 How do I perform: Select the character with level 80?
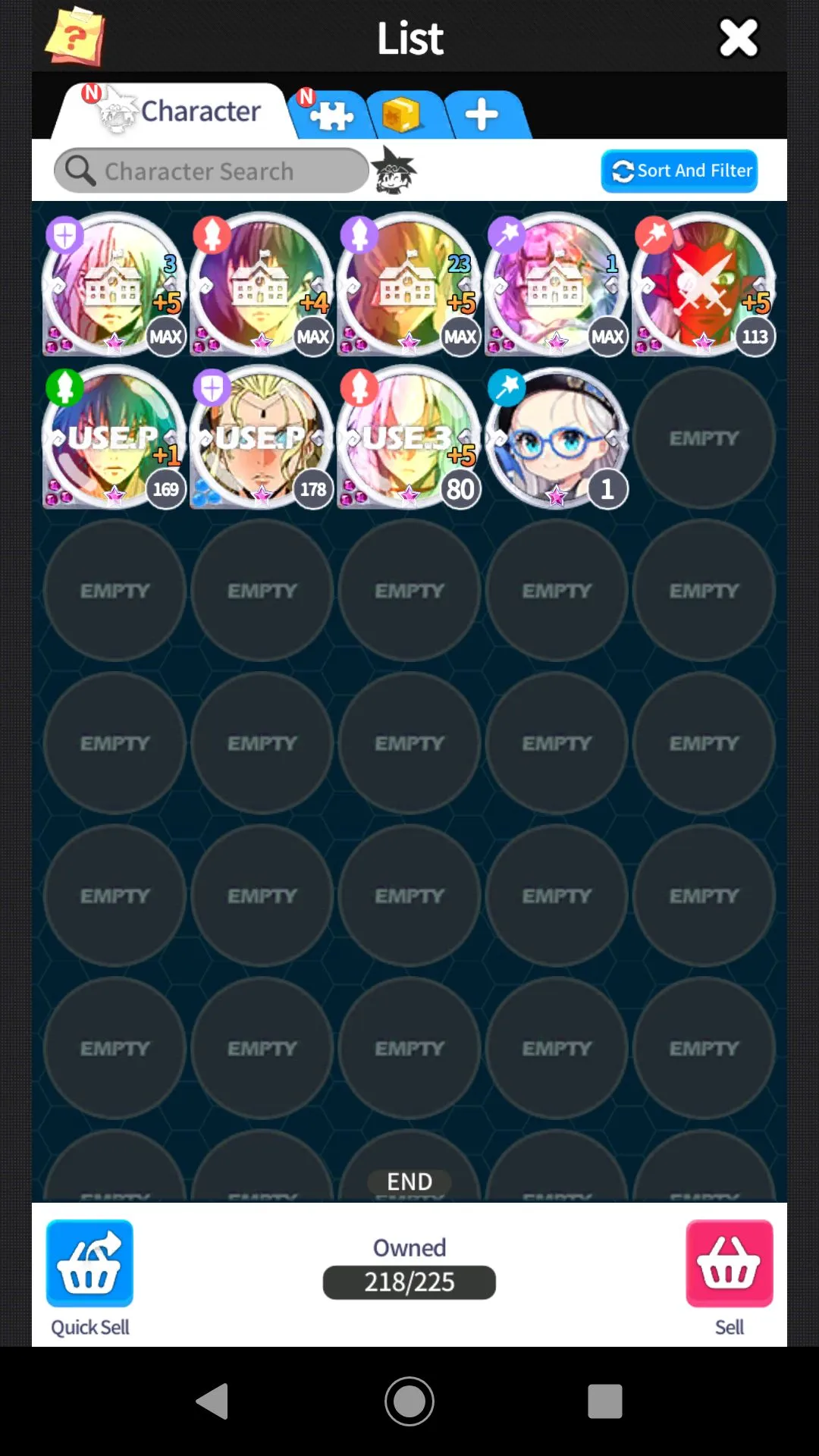click(408, 438)
